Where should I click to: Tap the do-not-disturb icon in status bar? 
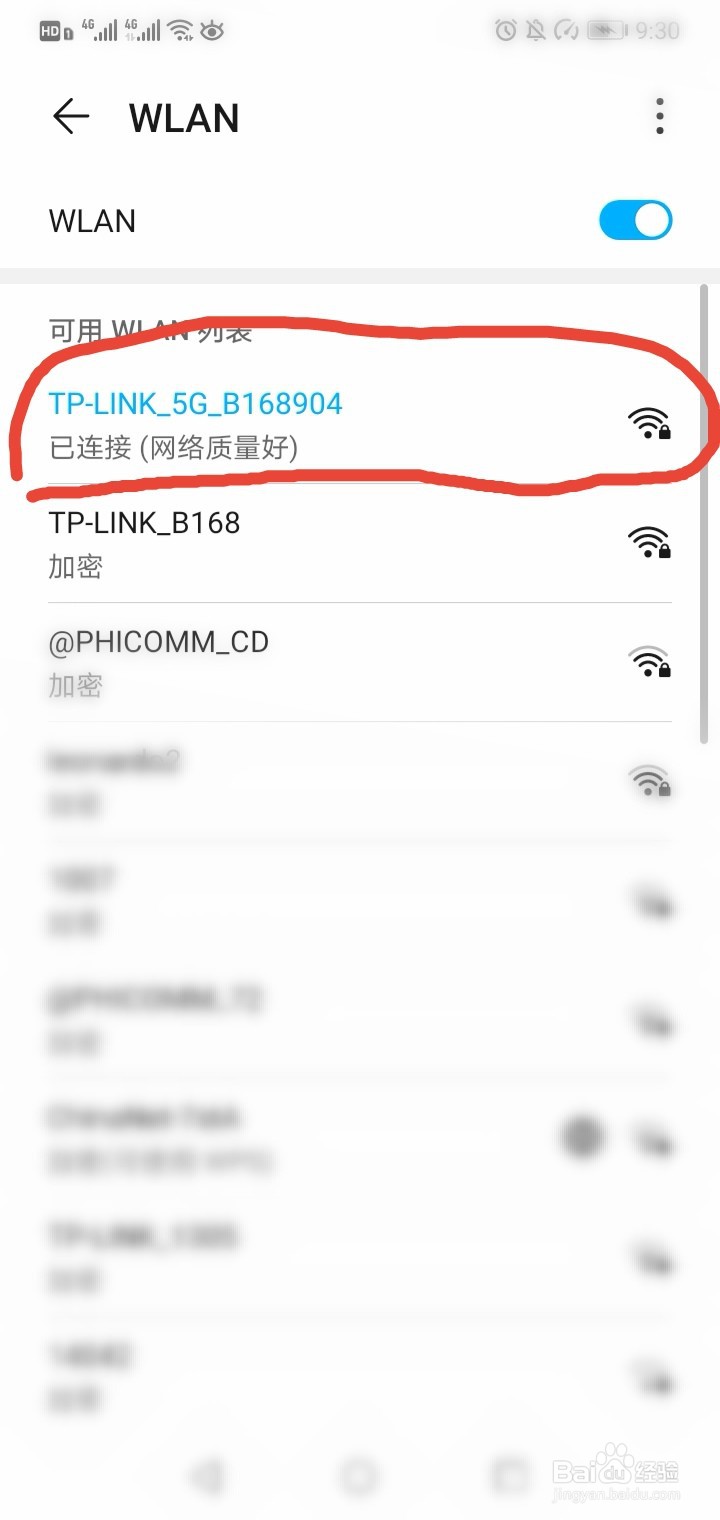pyautogui.click(x=537, y=29)
